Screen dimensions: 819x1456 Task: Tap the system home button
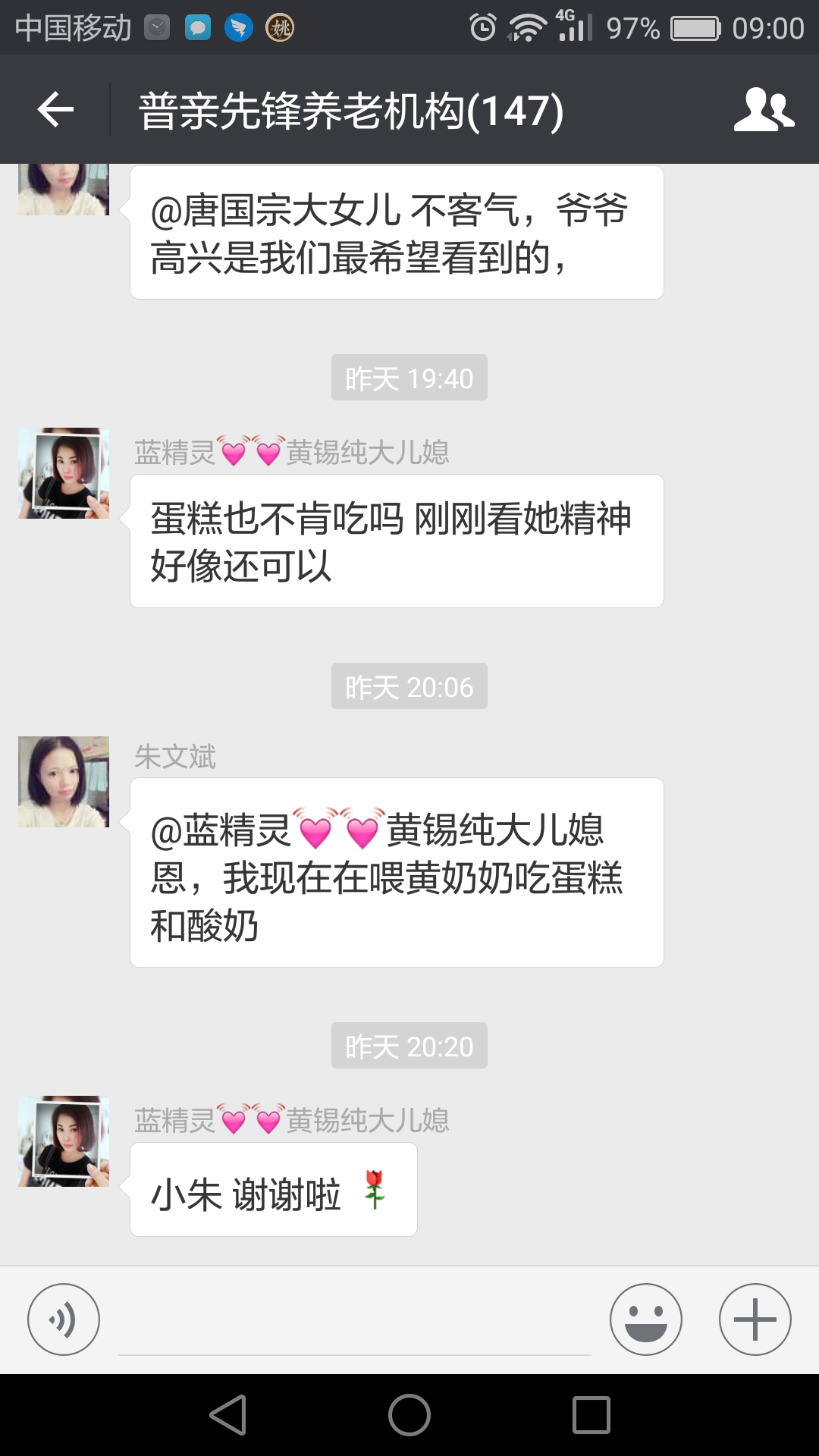[409, 1415]
